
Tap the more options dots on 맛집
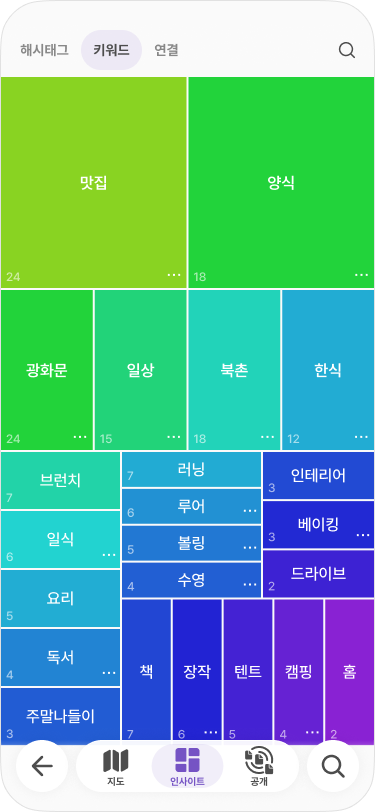pyautogui.click(x=174, y=275)
